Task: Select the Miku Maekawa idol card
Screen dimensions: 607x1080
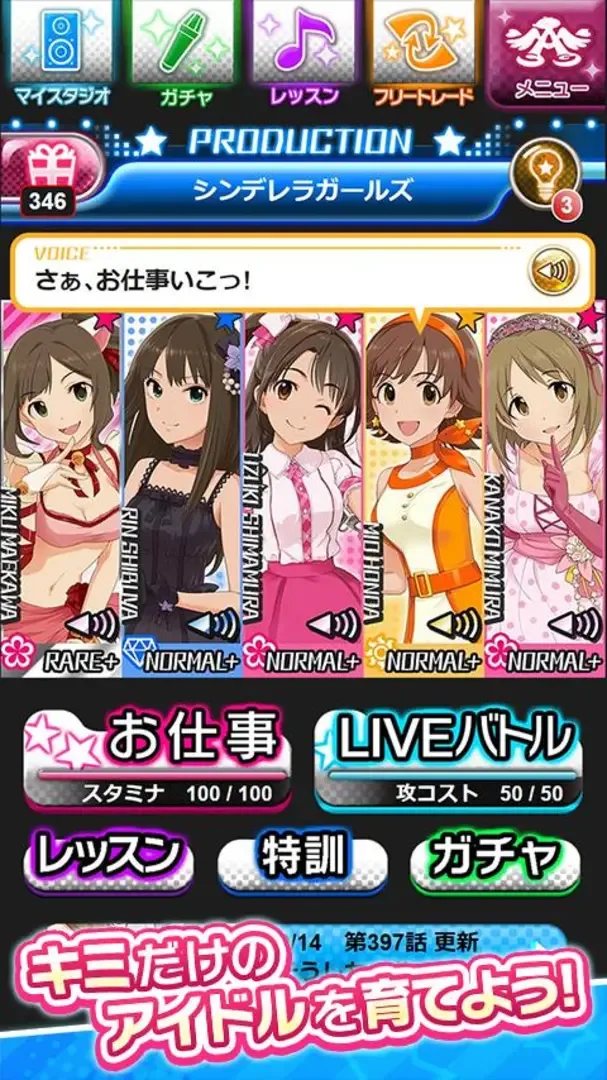Action: (x=61, y=490)
